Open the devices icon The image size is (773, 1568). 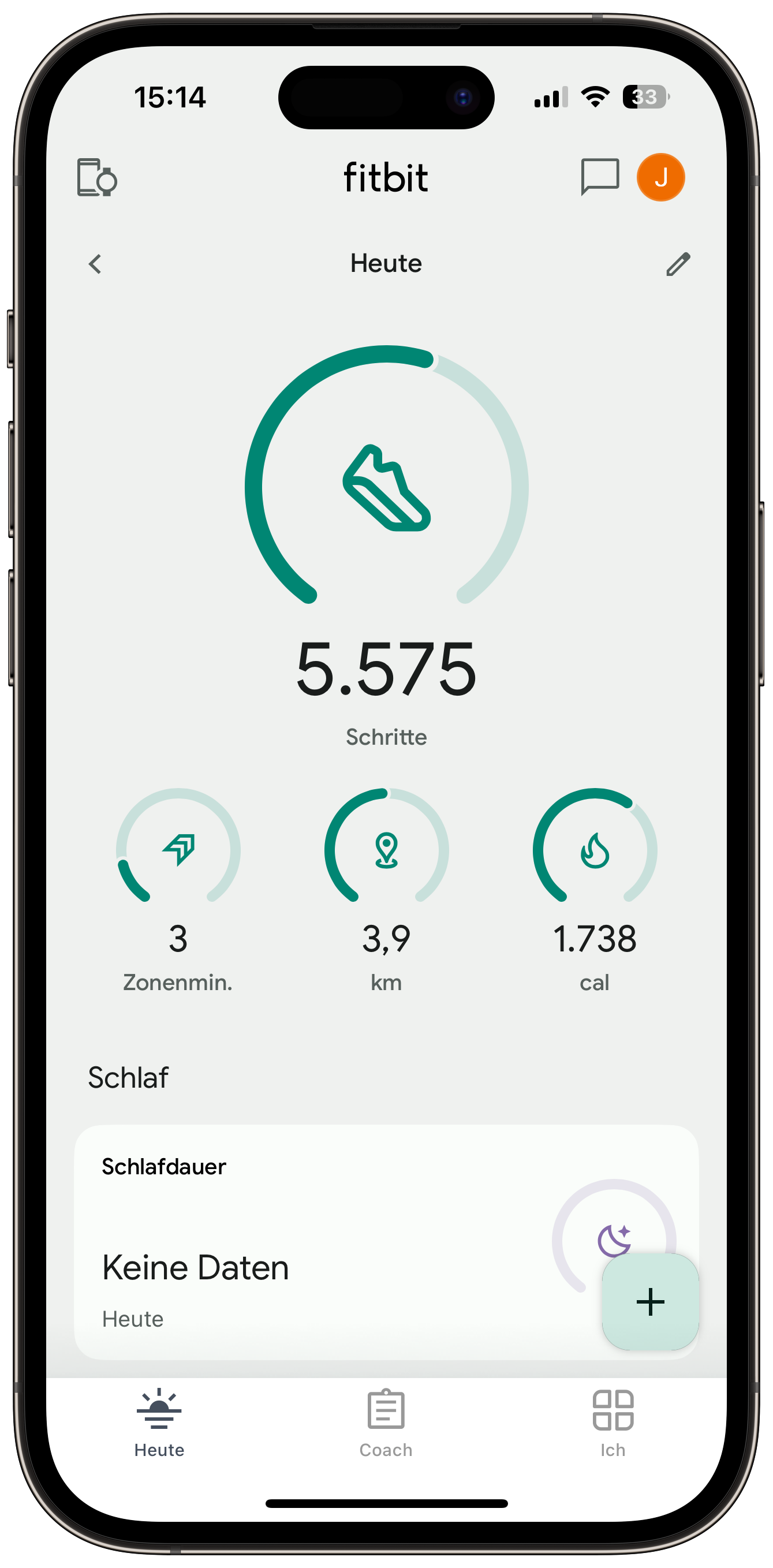97,177
